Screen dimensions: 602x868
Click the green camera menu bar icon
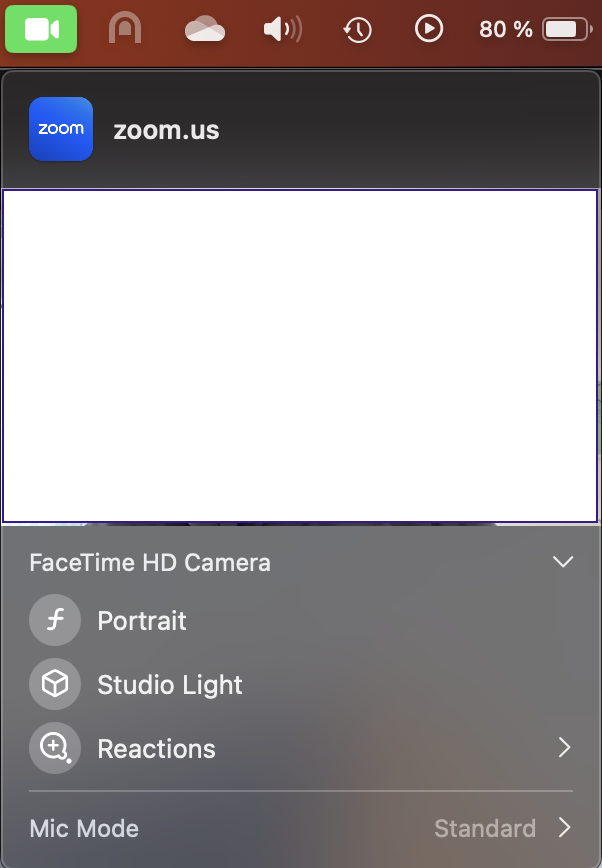tap(41, 29)
